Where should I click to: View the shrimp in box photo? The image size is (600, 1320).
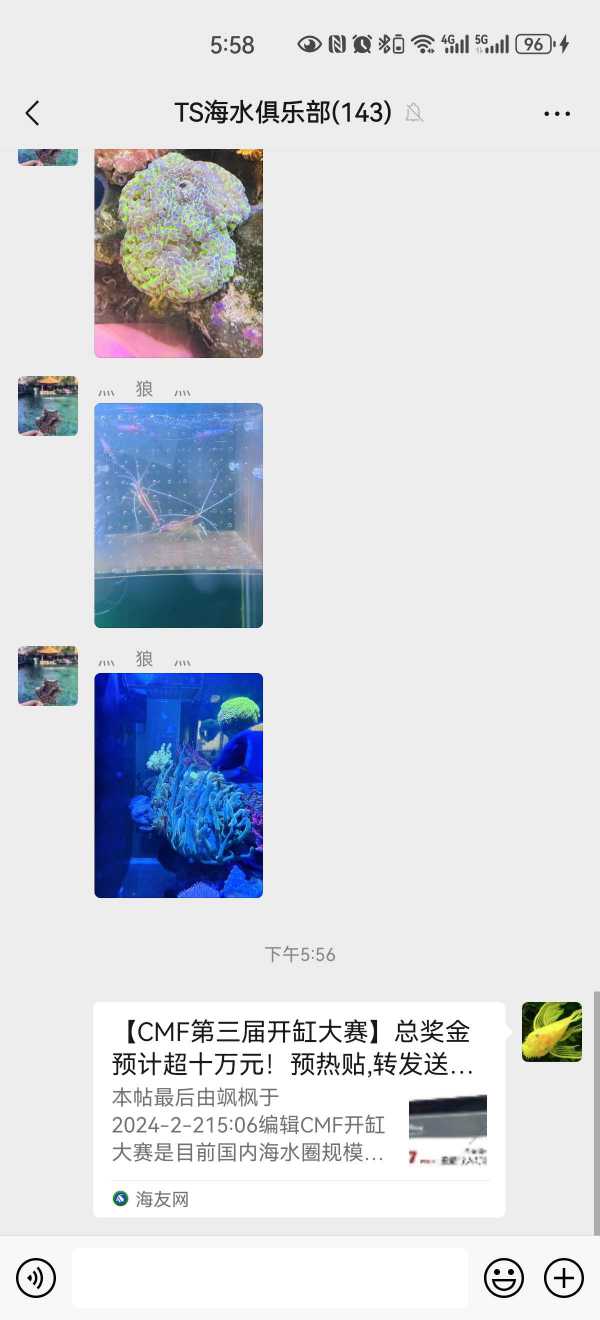(178, 515)
